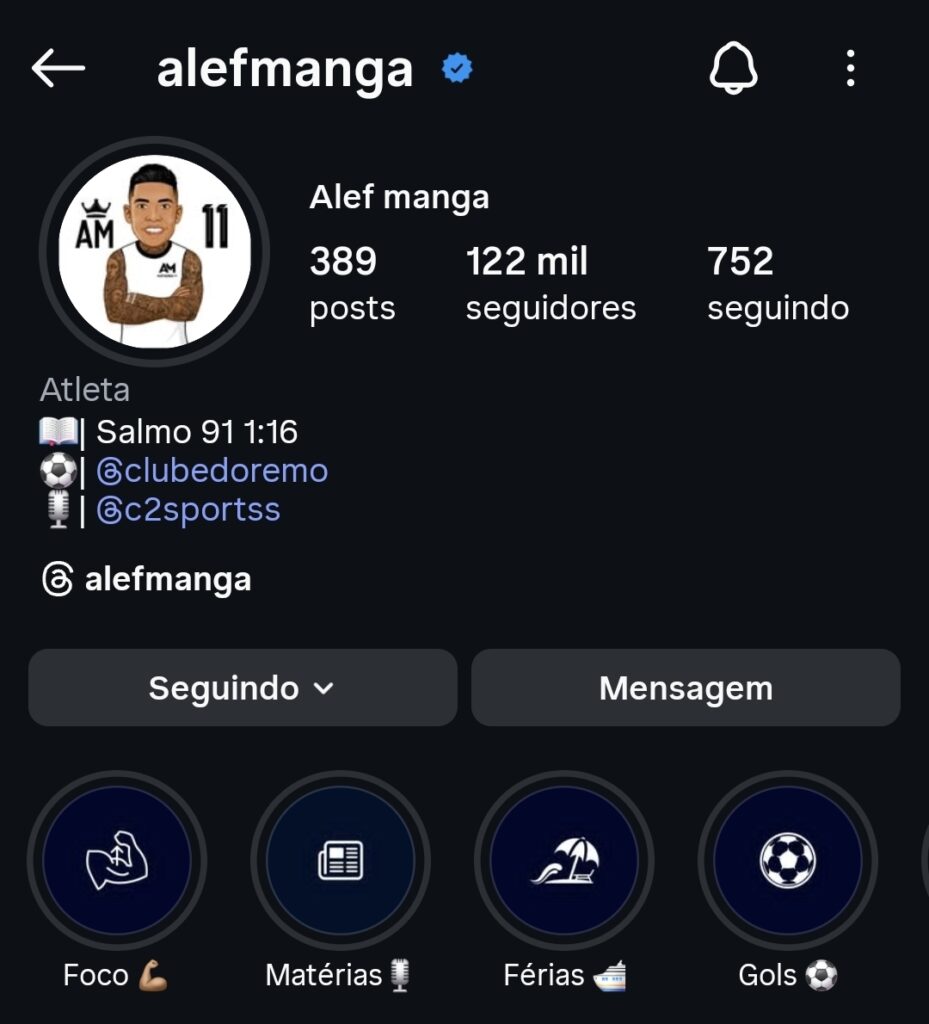View alefmanga's profile picture
This screenshot has width=929, height=1024.
tap(153, 252)
